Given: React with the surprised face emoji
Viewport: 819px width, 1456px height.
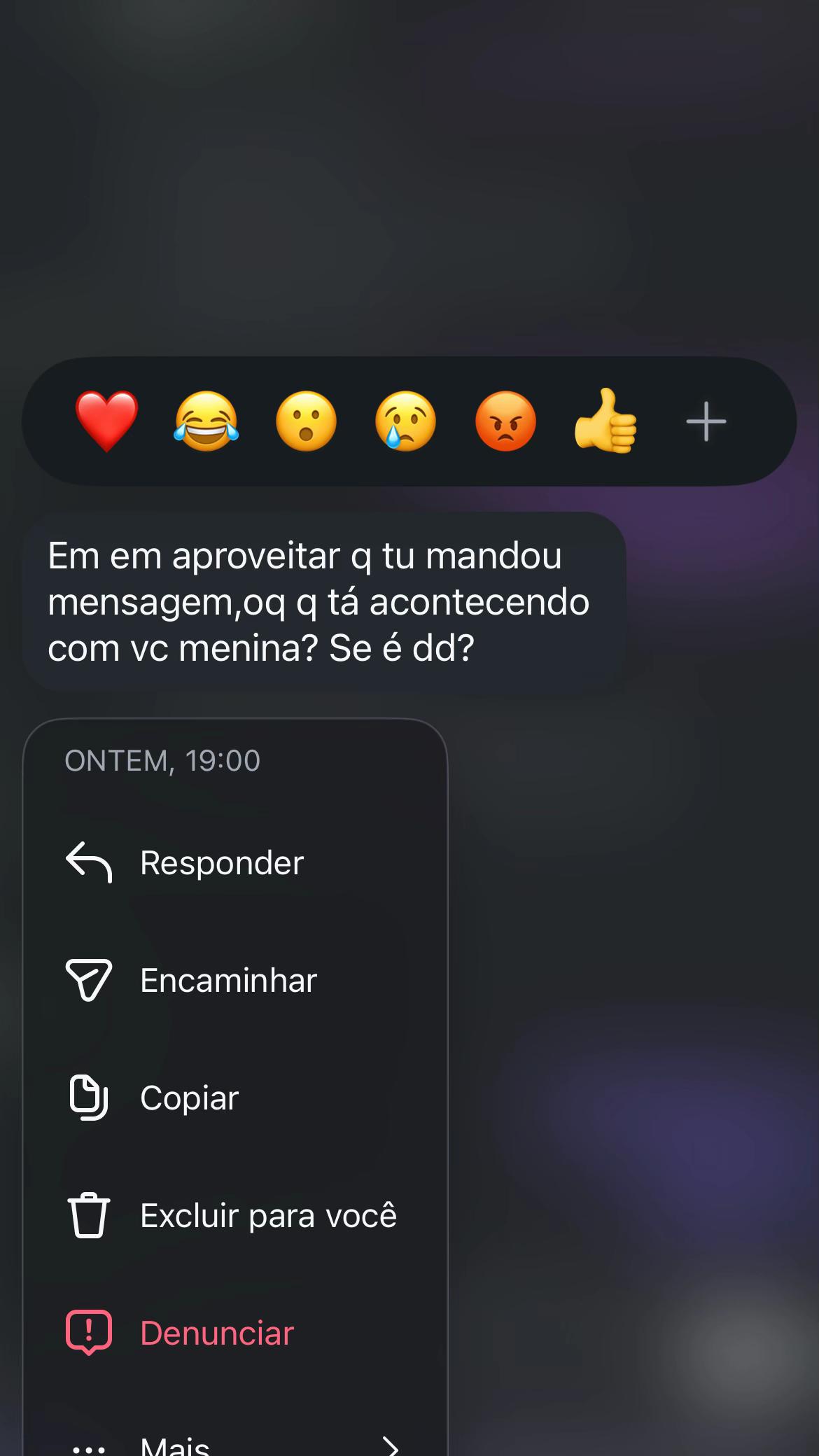Looking at the screenshot, I should (x=307, y=421).
